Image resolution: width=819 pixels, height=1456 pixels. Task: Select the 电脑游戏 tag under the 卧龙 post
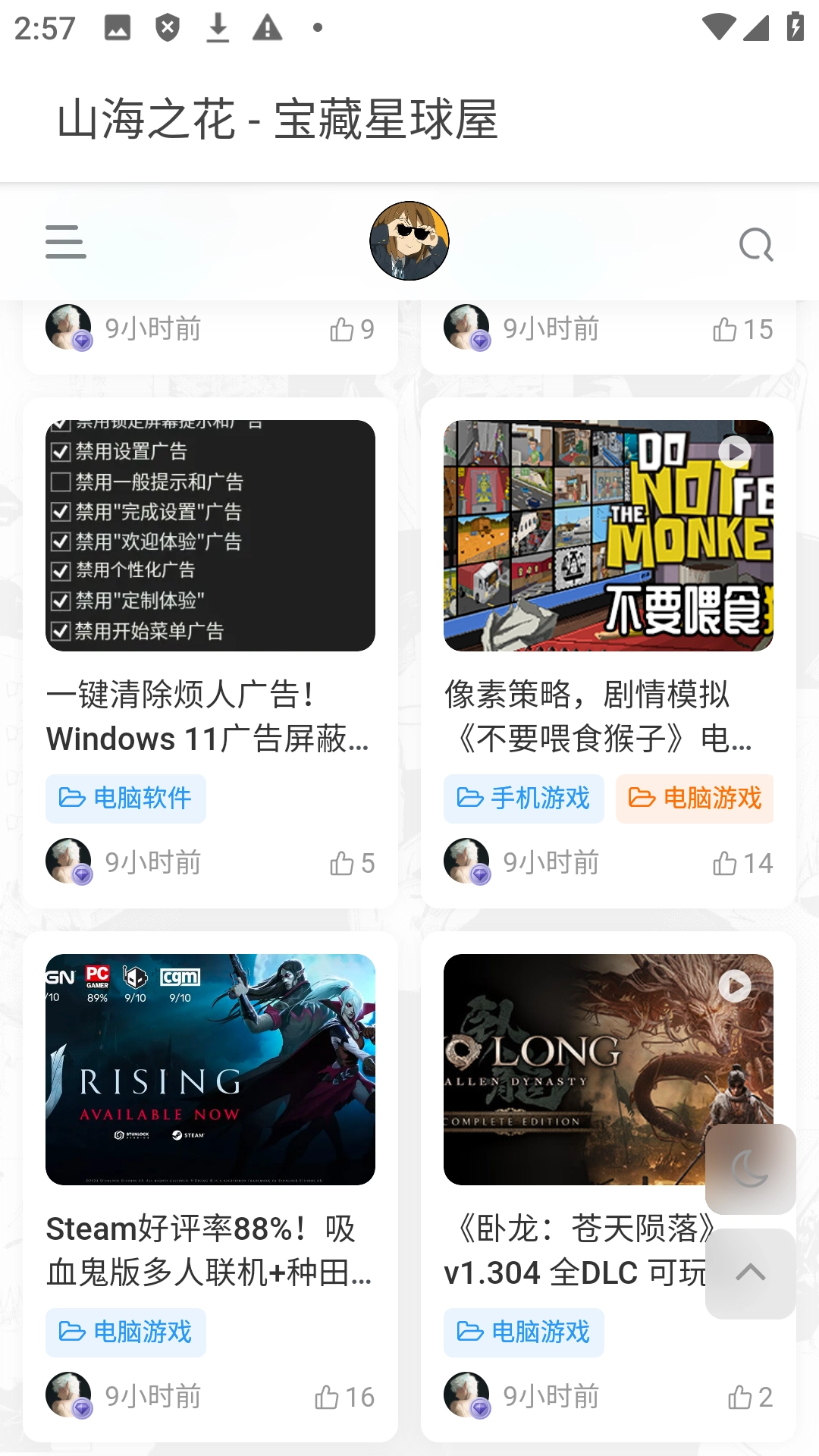pos(524,1332)
